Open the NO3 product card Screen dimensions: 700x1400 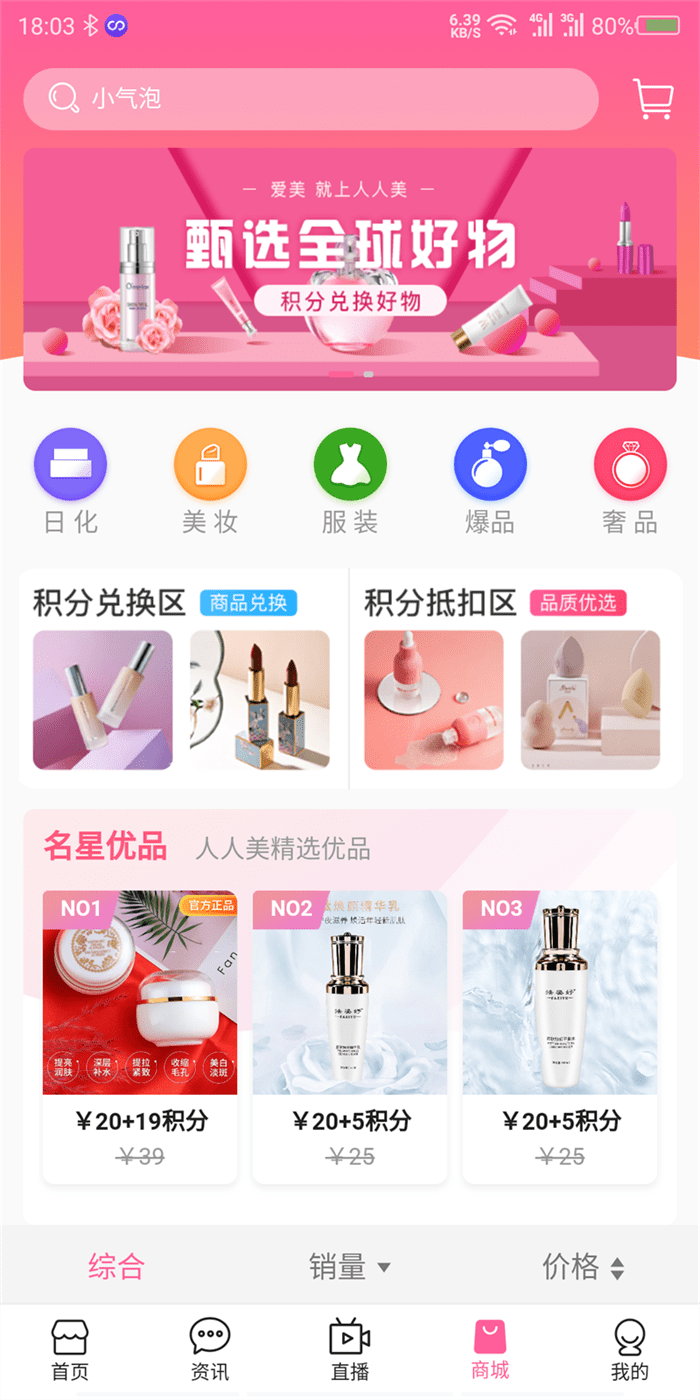[560, 1037]
